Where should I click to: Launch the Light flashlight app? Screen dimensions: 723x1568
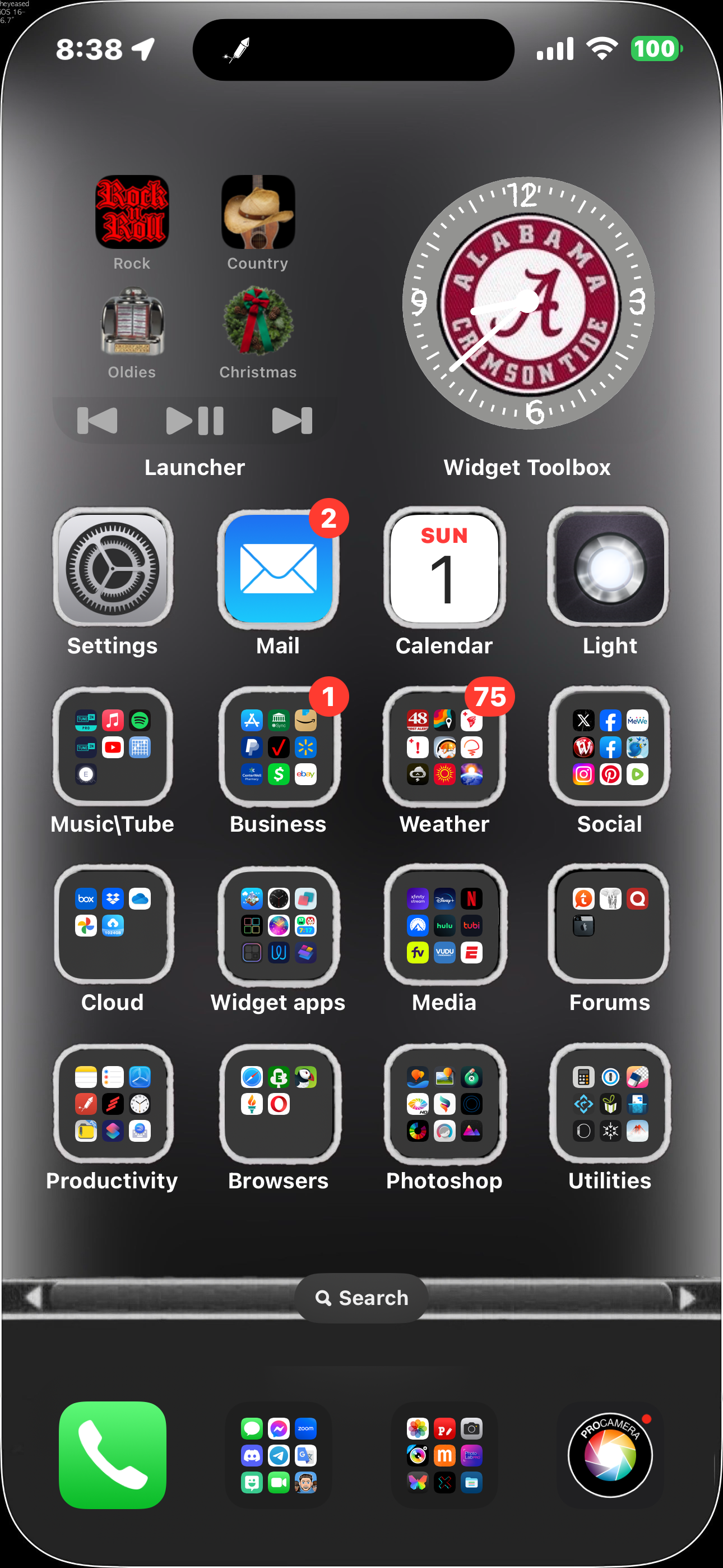click(609, 568)
